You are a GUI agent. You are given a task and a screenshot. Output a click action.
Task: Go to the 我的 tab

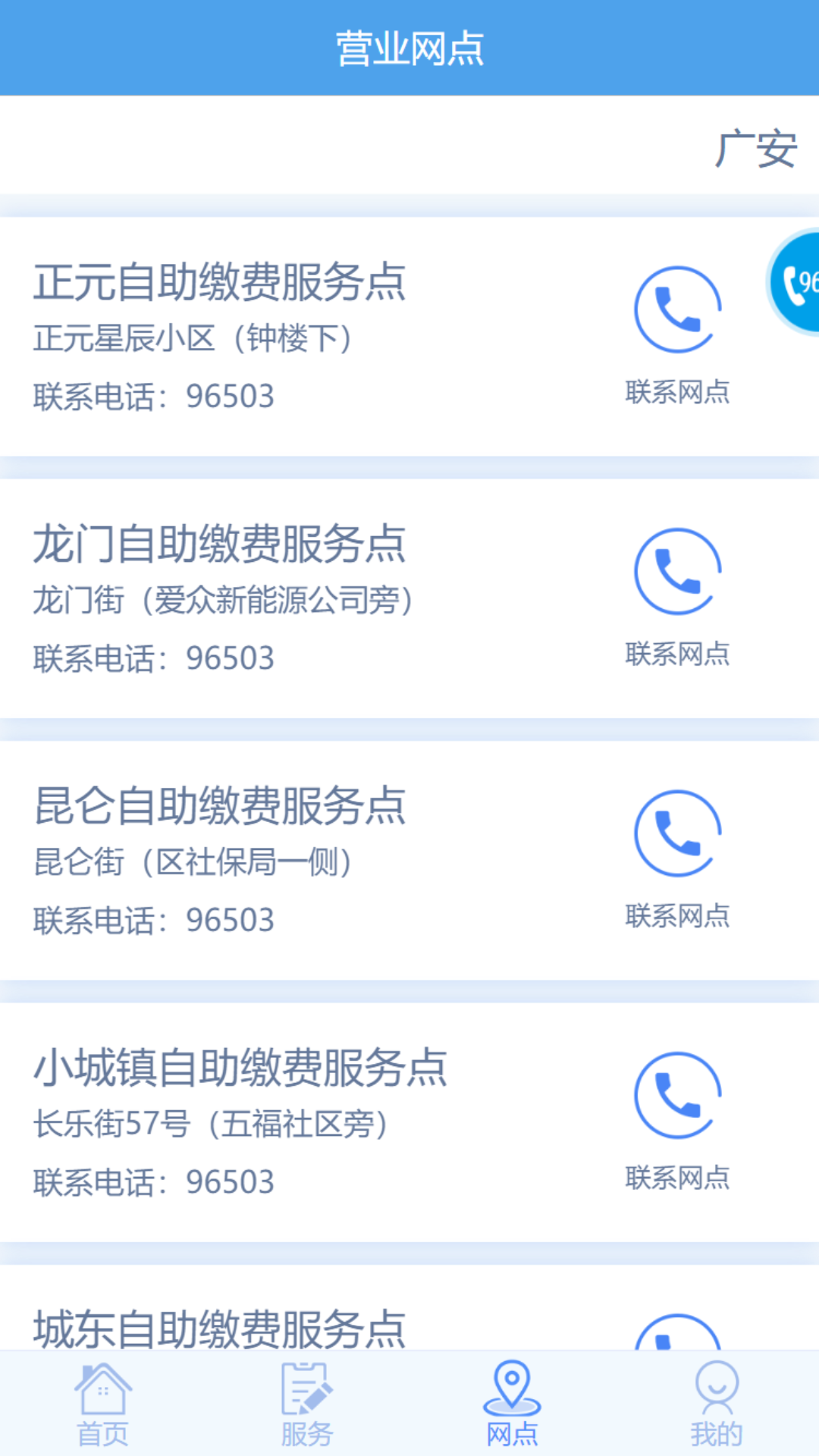pyautogui.click(x=716, y=1404)
